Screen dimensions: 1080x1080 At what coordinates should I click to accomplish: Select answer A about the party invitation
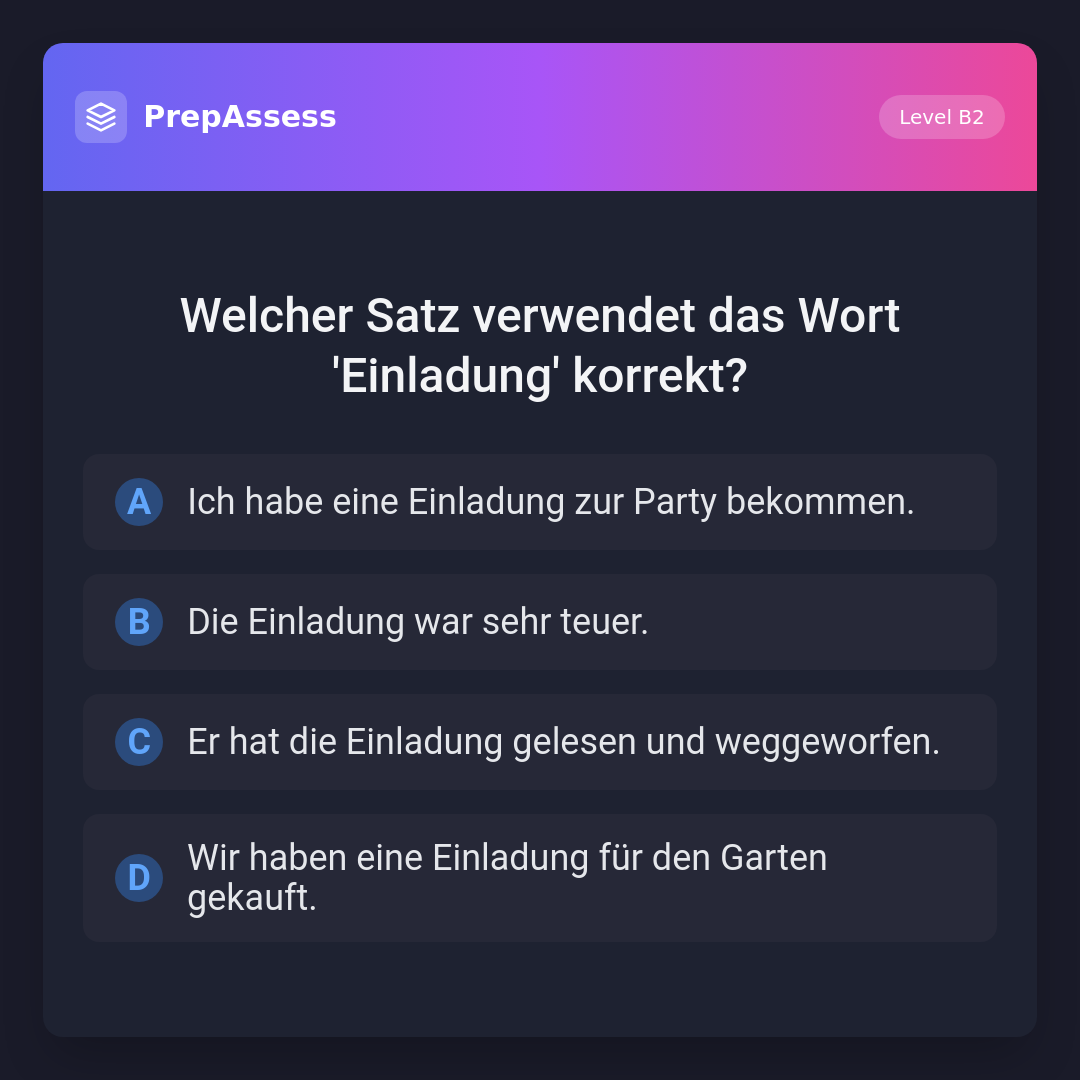click(x=540, y=502)
